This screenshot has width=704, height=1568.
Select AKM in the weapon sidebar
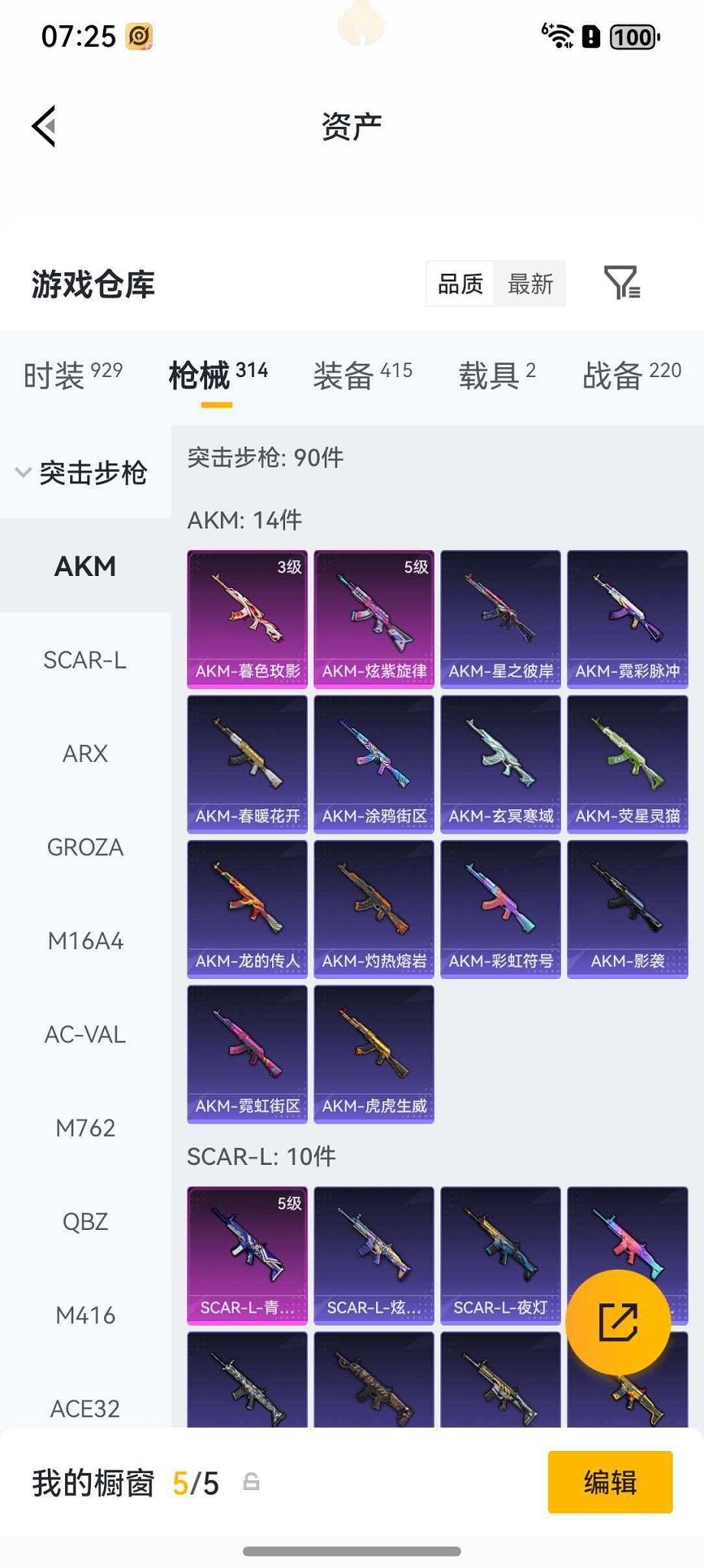[84, 566]
